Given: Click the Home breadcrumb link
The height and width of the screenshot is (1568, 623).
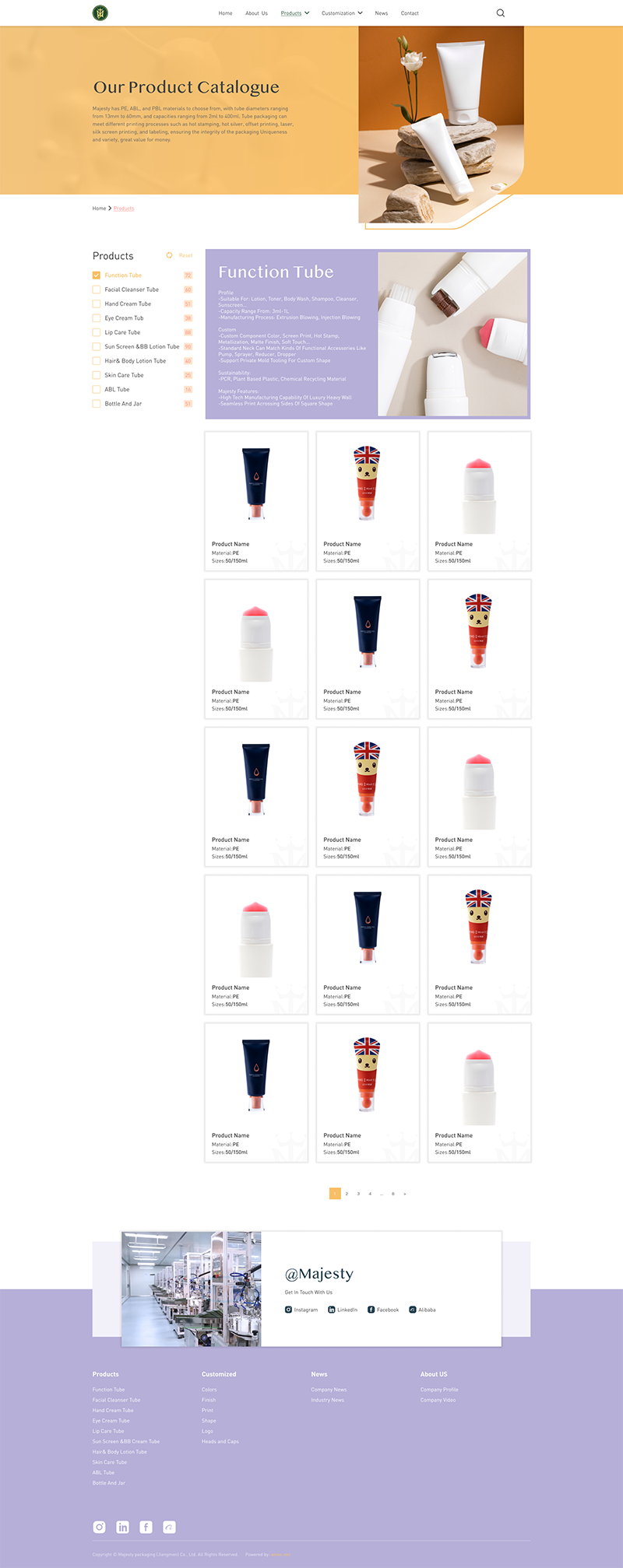Looking at the screenshot, I should point(99,209).
